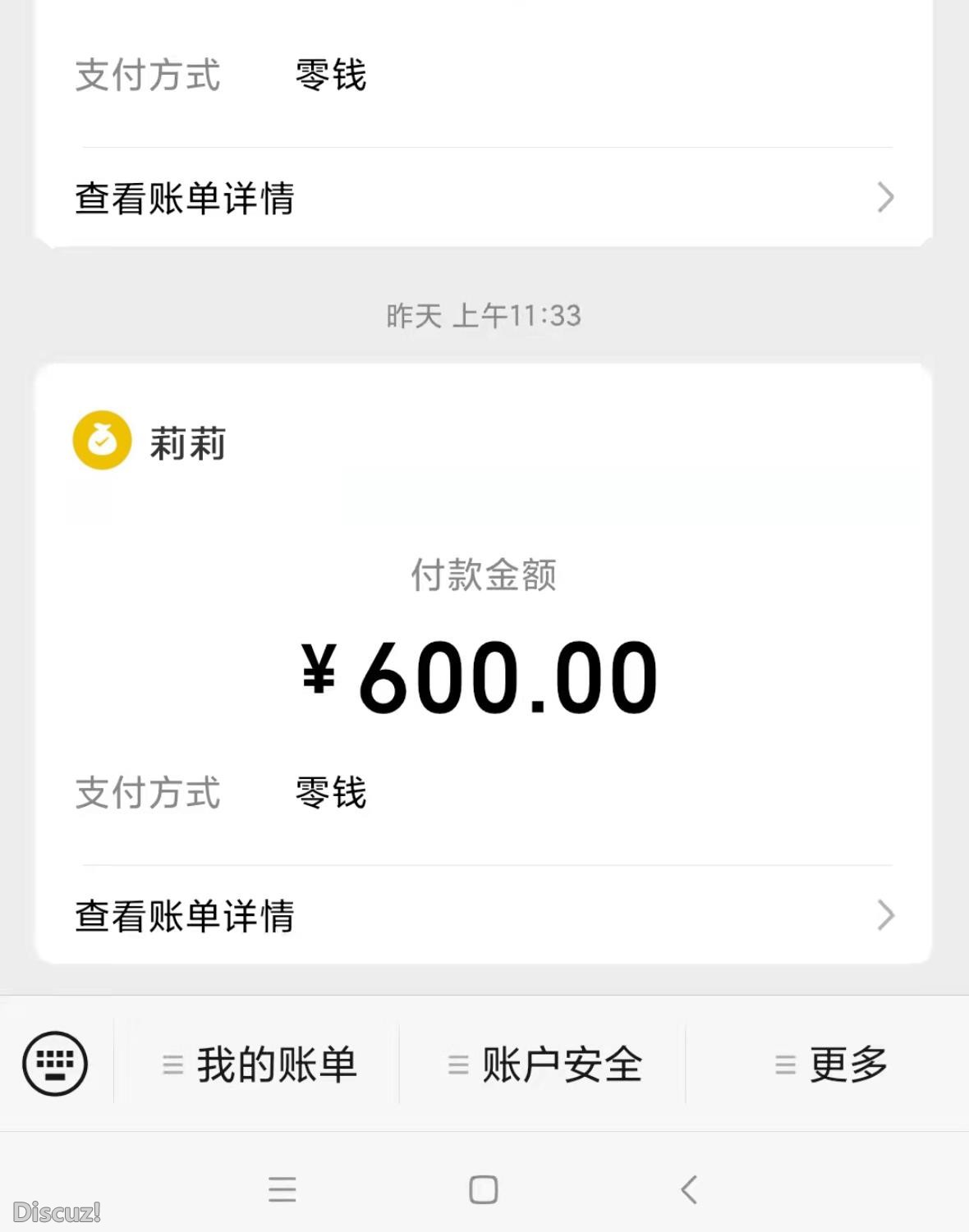Expand the top 查看账单详情 chevron
Viewport: 969px width, 1232px height.
[x=884, y=198]
